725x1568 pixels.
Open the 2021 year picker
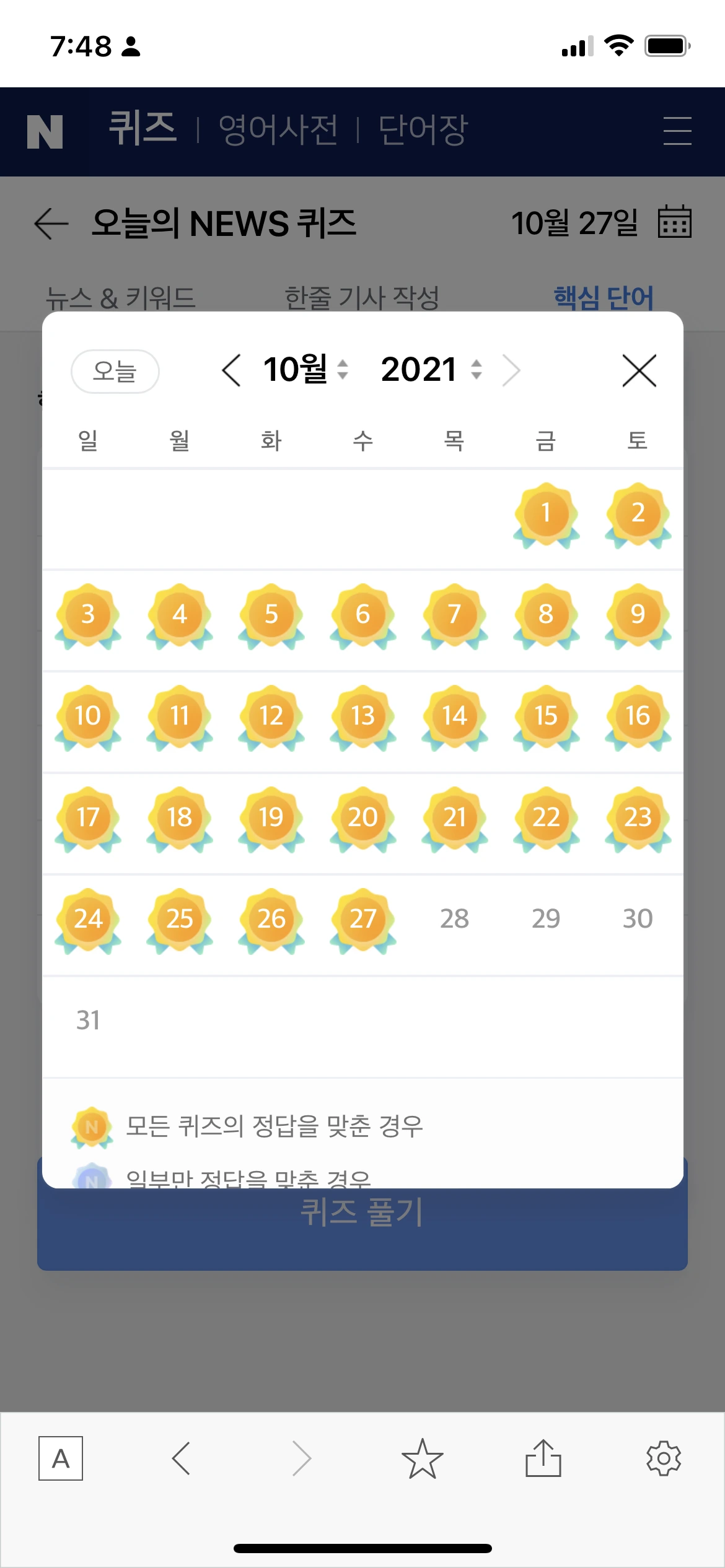(431, 370)
